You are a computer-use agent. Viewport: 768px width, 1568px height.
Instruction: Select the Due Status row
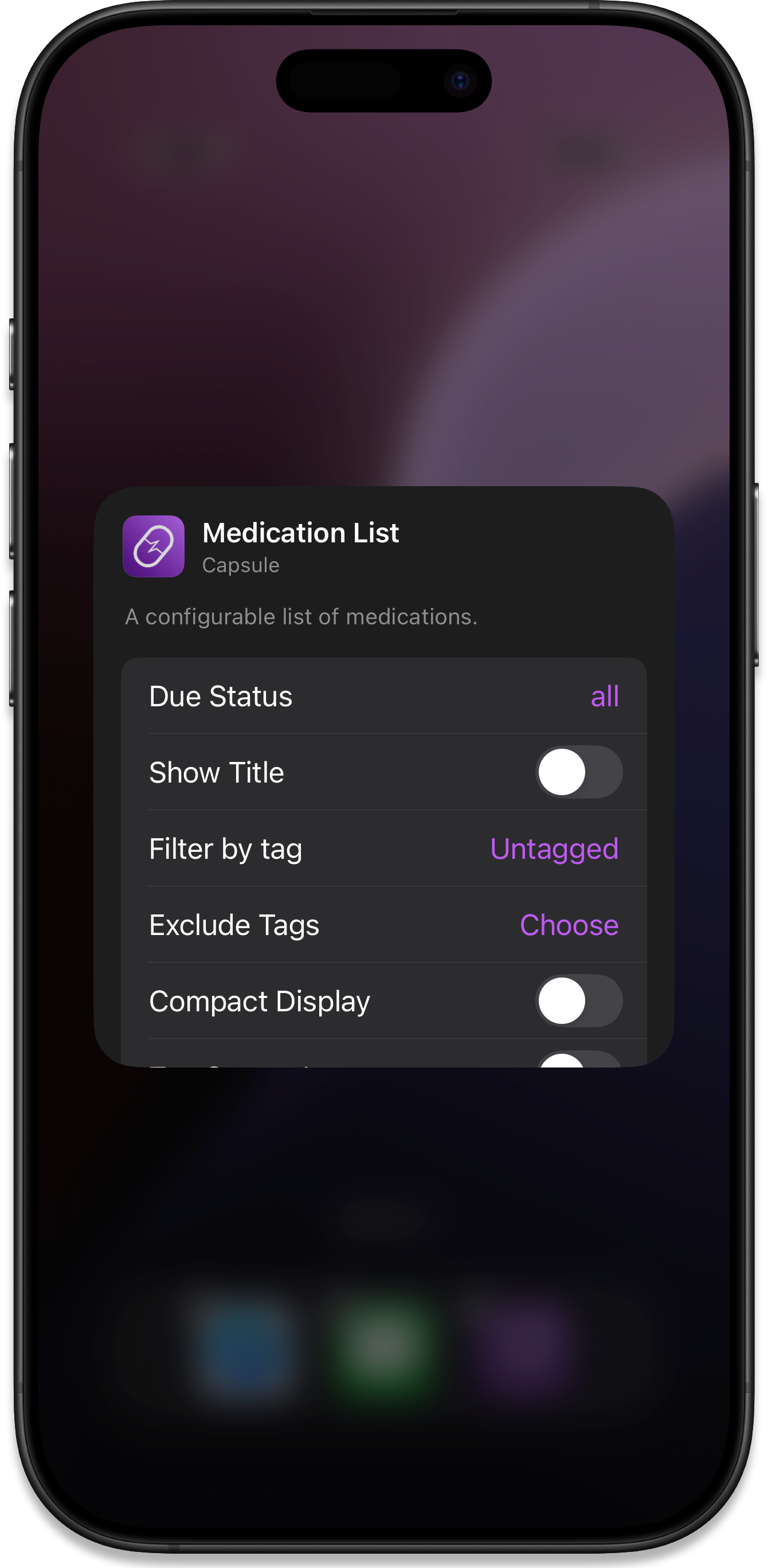coord(383,696)
